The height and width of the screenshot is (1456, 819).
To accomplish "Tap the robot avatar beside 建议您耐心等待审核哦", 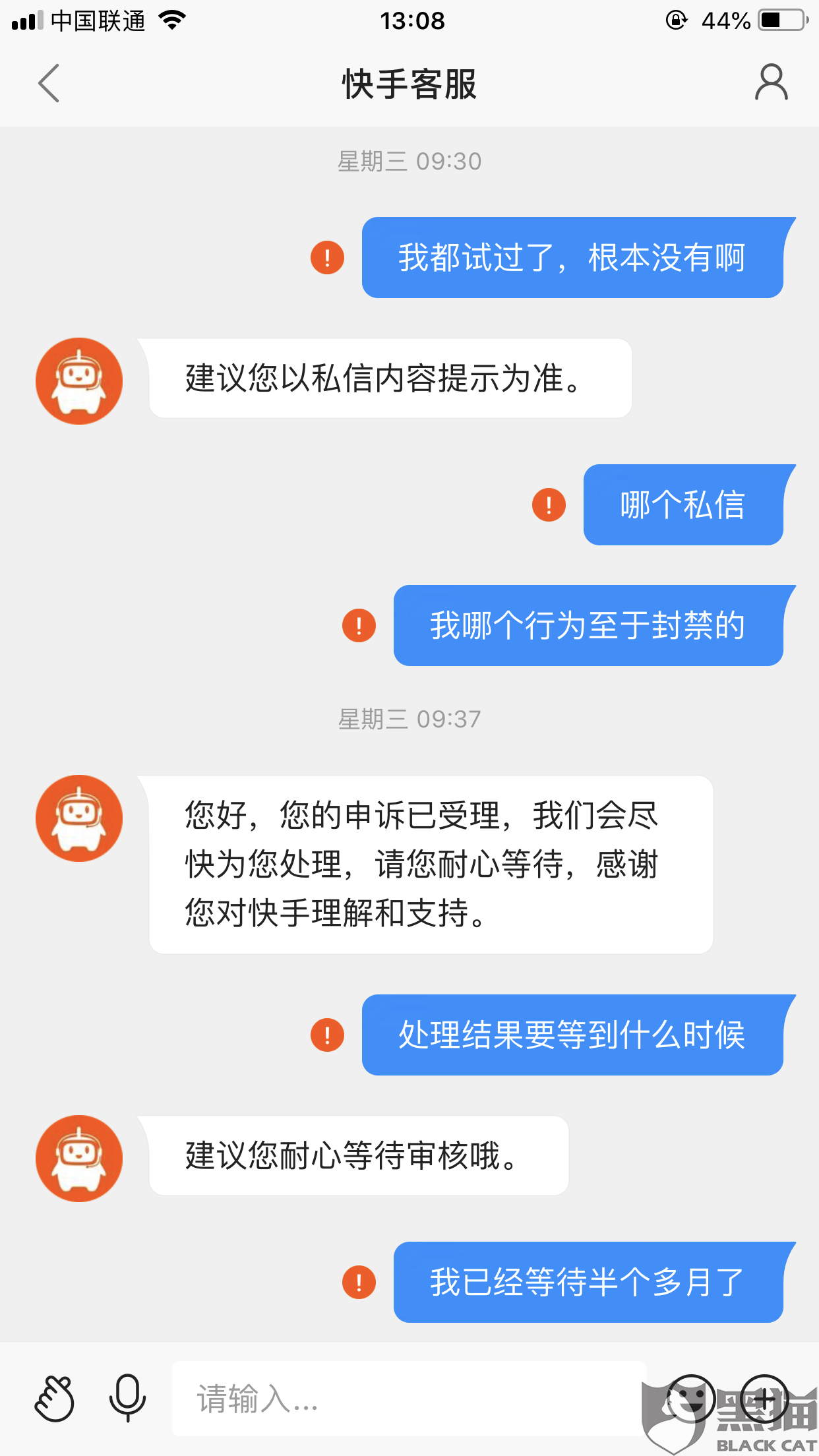I will 79,1159.
